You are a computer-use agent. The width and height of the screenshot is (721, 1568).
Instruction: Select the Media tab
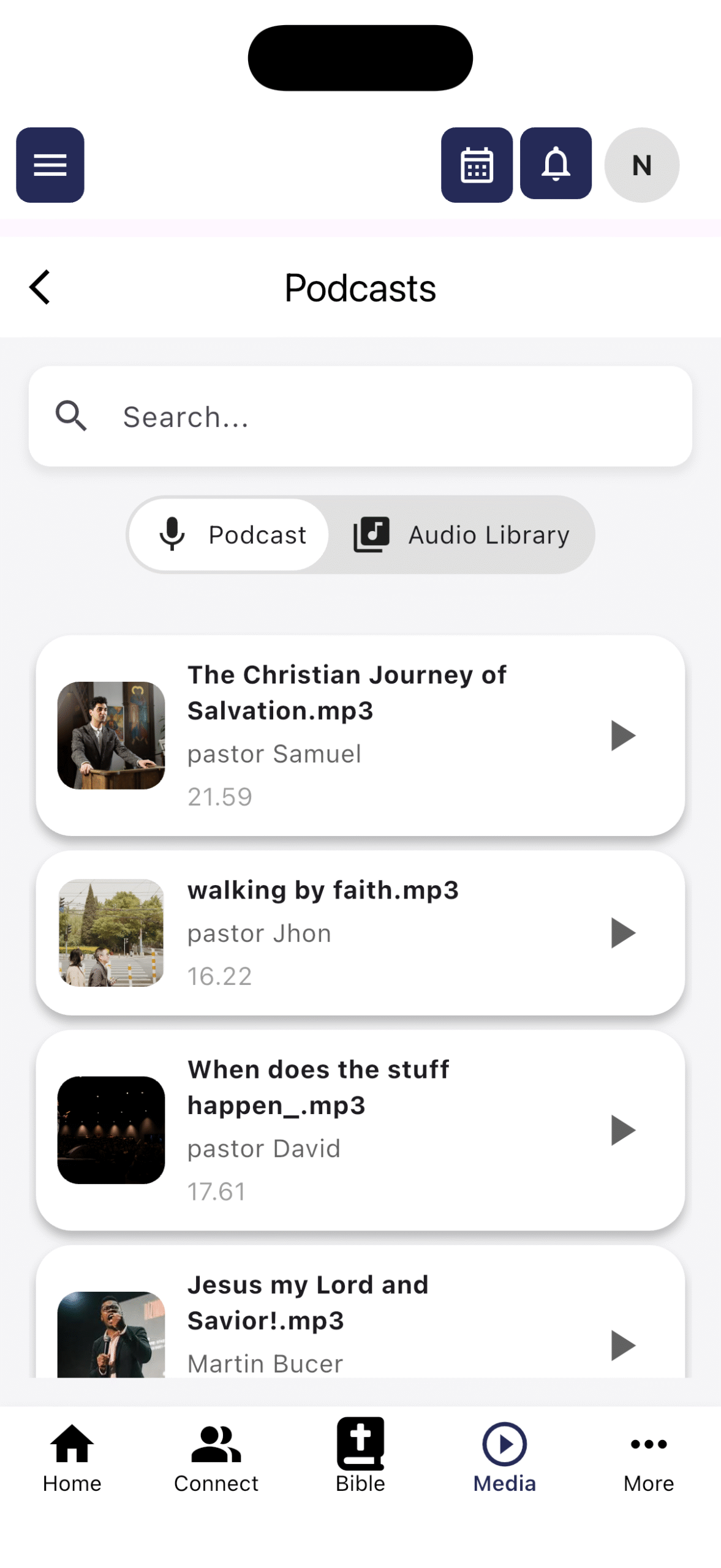point(504,1458)
